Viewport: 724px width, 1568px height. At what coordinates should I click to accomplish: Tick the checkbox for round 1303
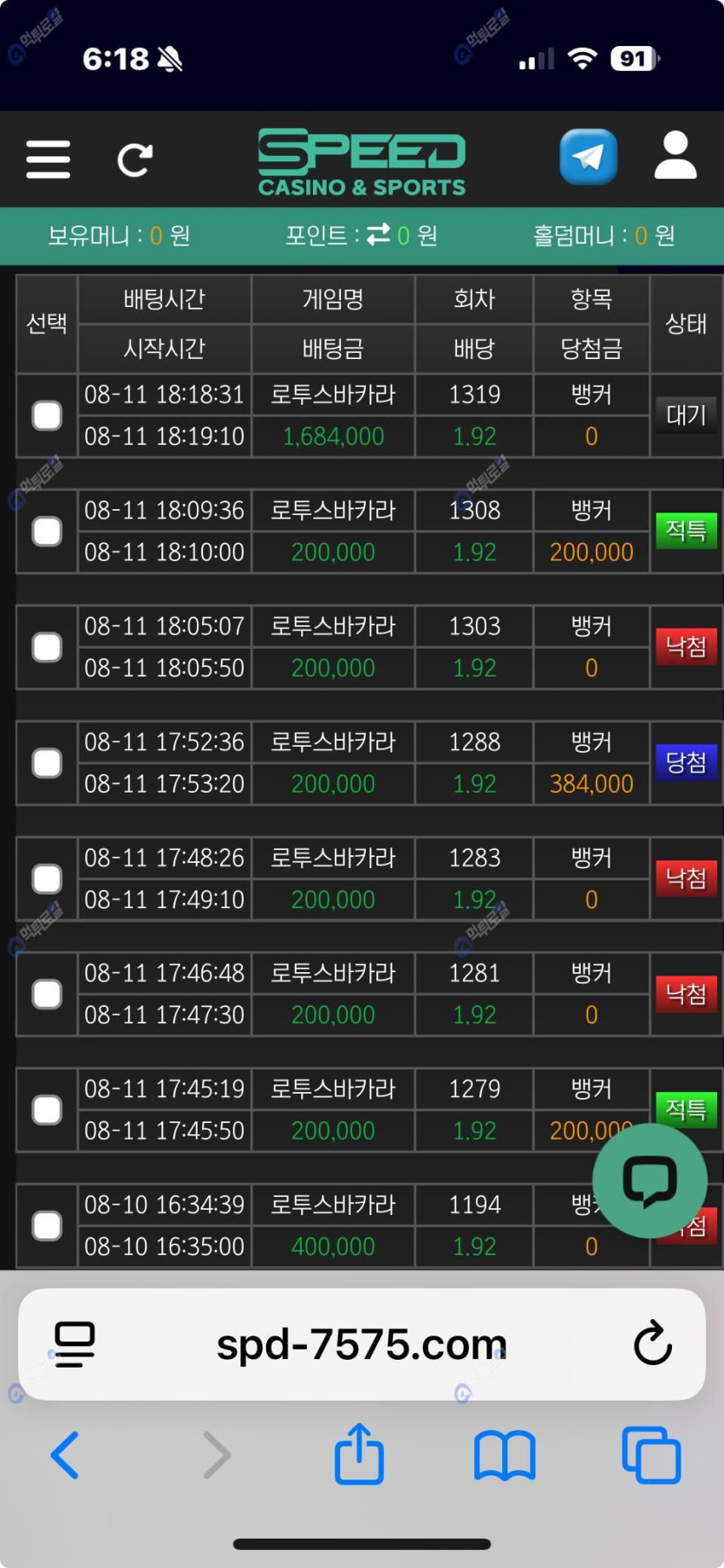tap(47, 647)
